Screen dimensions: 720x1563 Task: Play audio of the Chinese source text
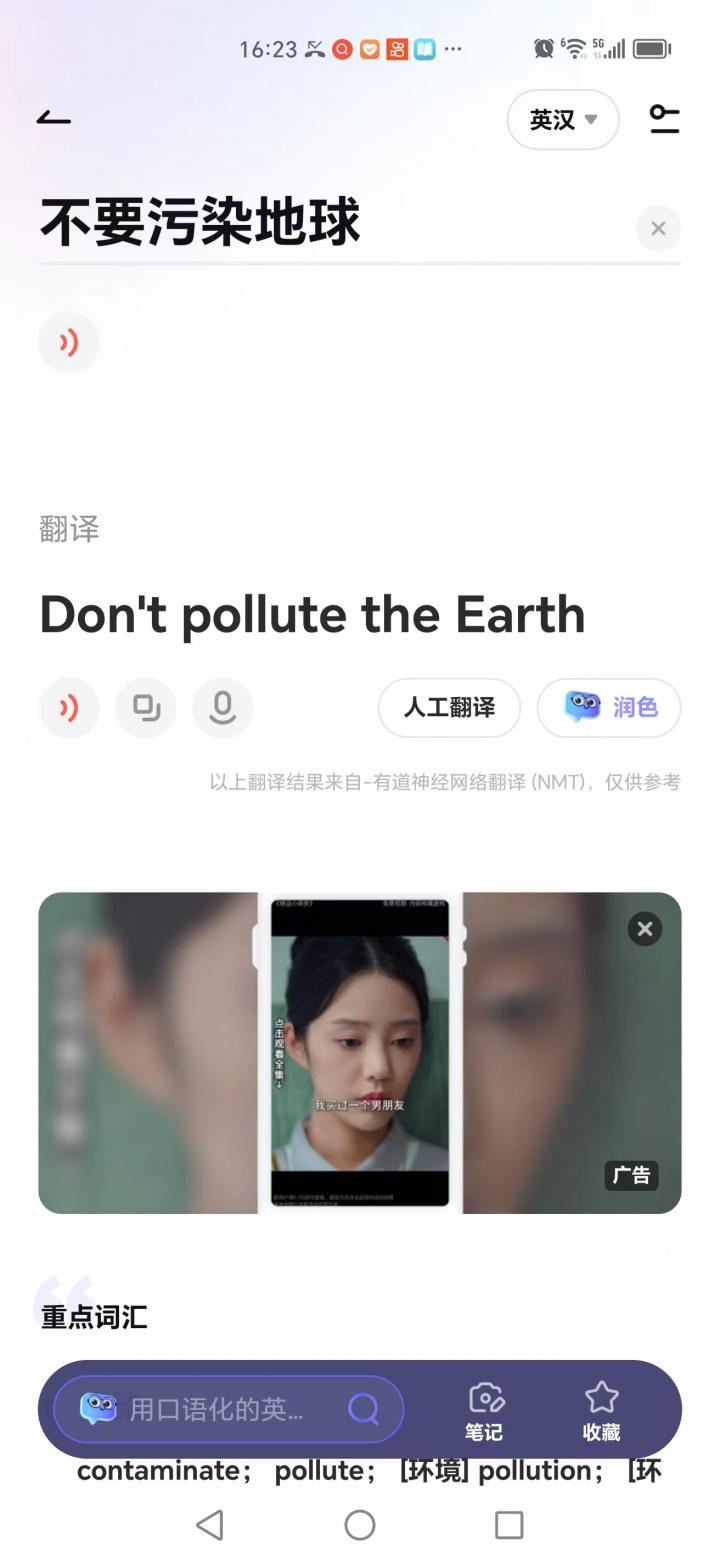coord(69,342)
